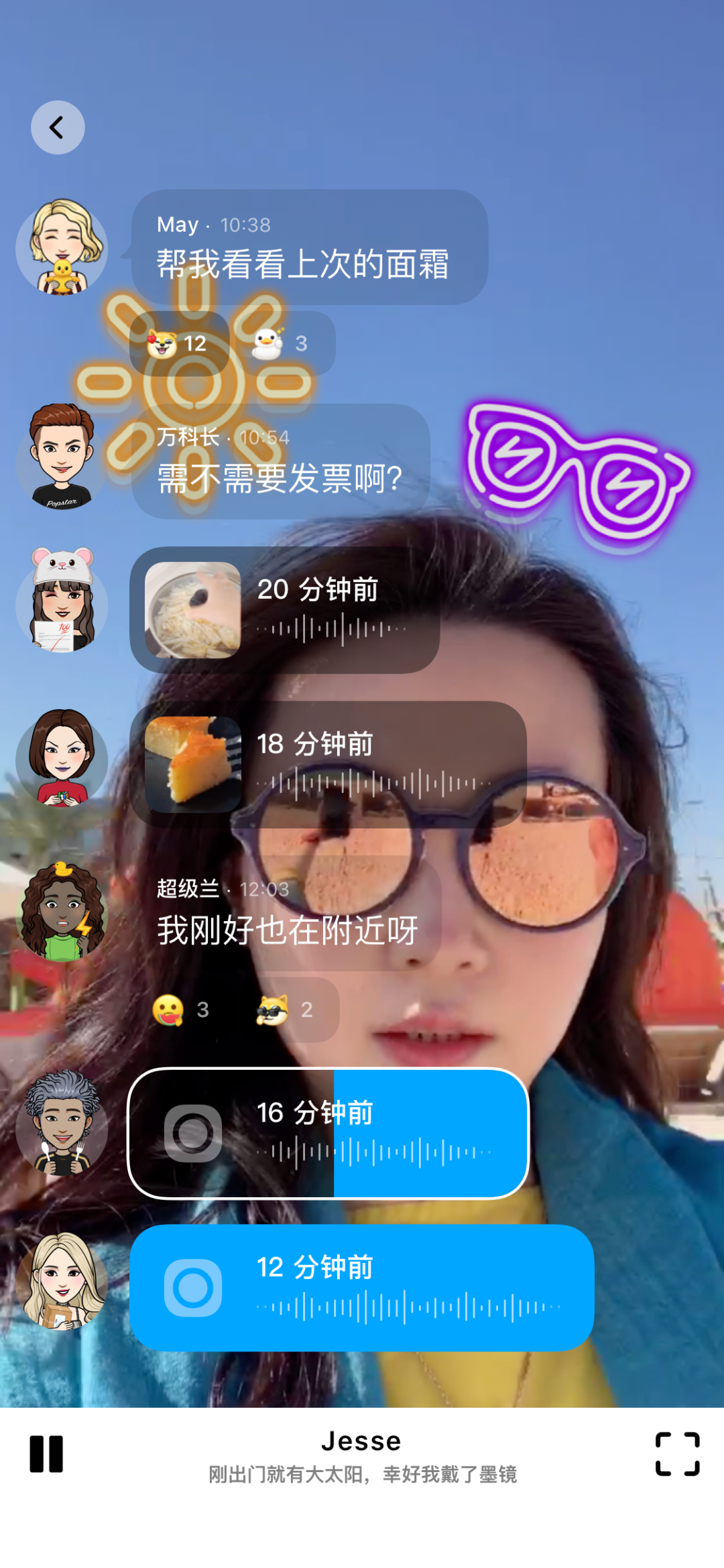The width and height of the screenshot is (724, 1568).
Task: View 万科长's profile avatar
Action: (61, 457)
